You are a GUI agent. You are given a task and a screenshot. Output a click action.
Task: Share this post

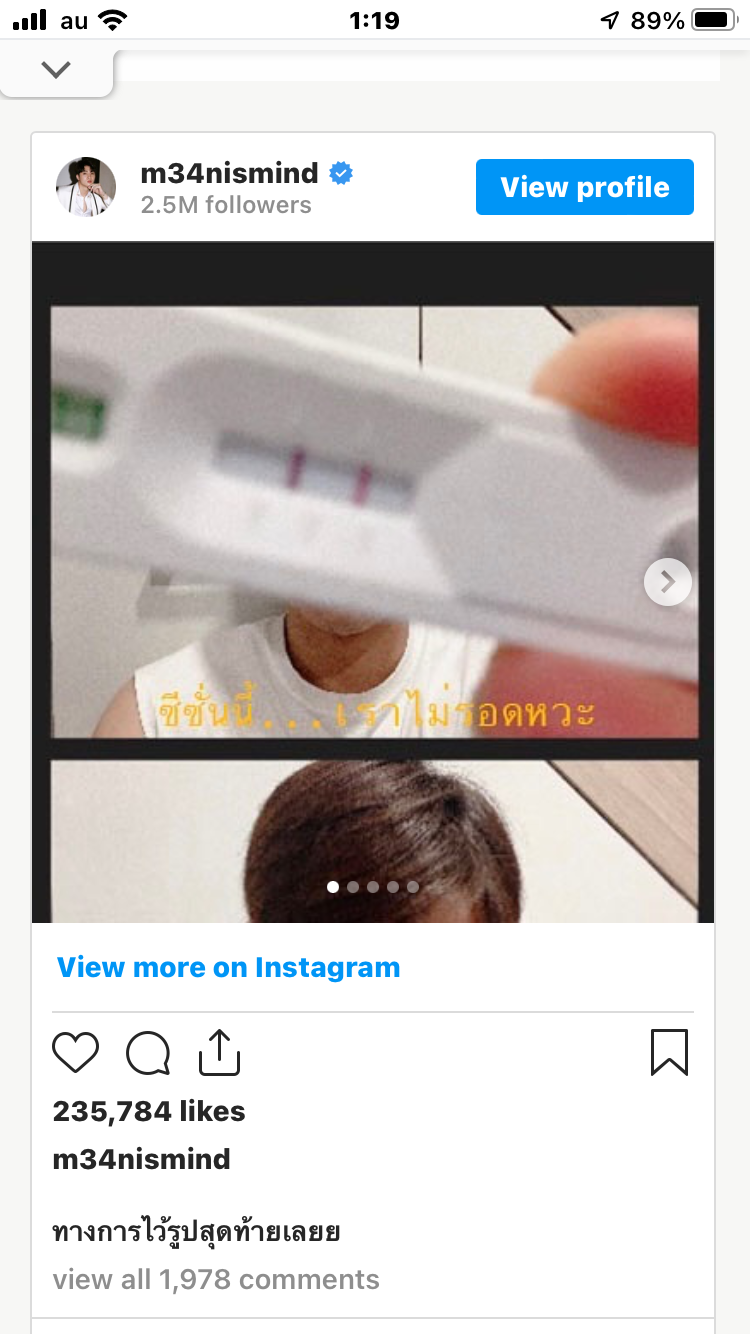[220, 1053]
